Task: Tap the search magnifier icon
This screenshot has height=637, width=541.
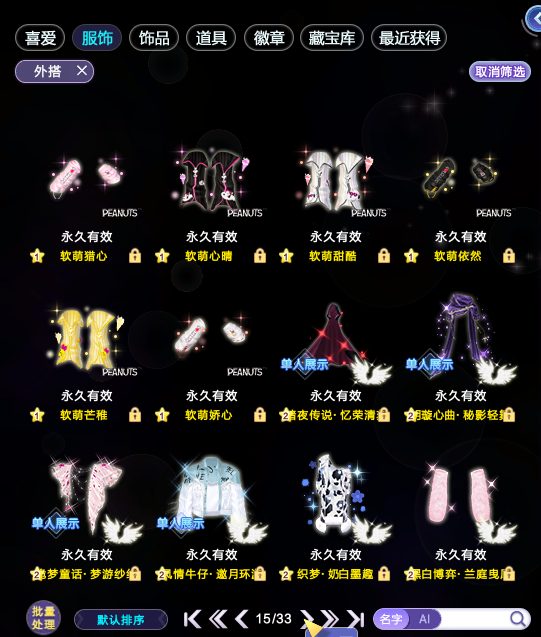Action: click(x=517, y=619)
